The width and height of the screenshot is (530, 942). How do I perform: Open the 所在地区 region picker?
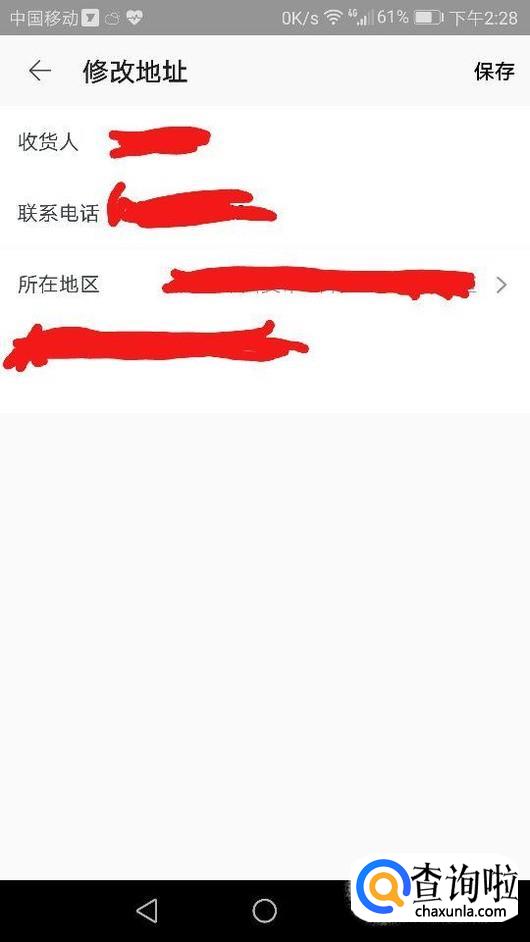coord(265,284)
